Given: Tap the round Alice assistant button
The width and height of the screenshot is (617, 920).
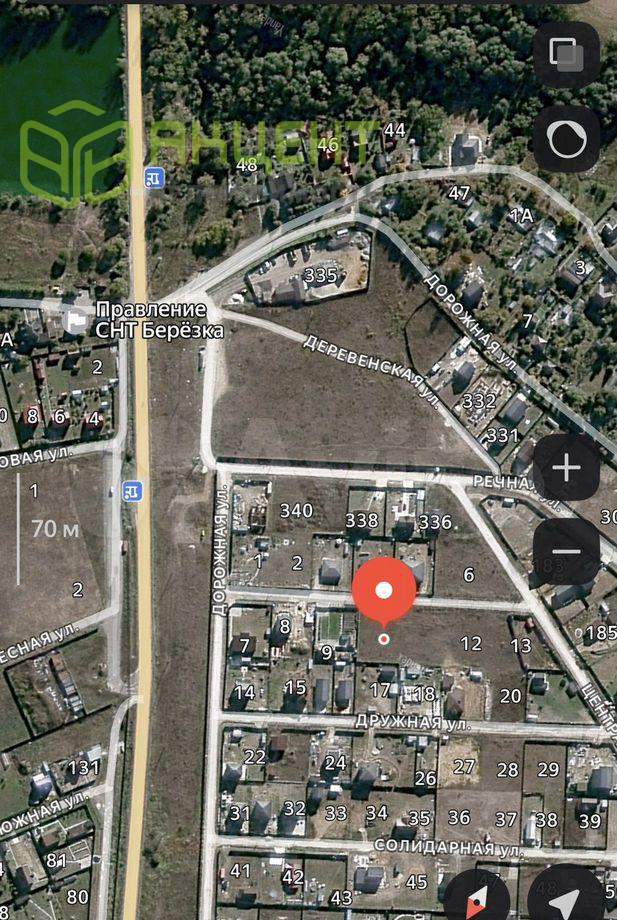Looking at the screenshot, I should pos(566,139).
